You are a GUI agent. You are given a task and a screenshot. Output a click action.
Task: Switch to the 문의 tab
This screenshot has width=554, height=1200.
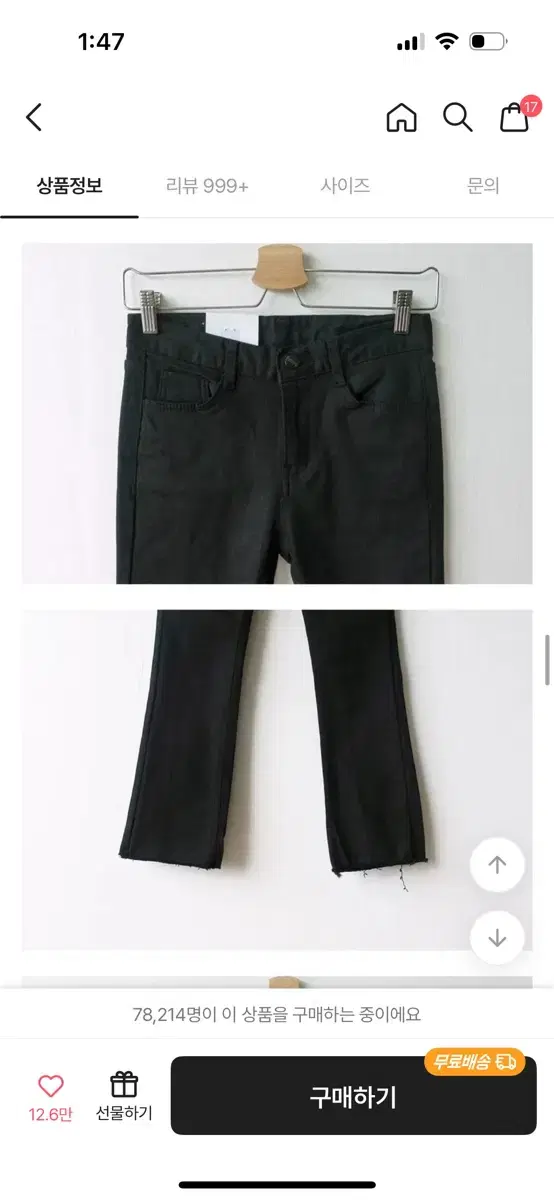point(483,186)
